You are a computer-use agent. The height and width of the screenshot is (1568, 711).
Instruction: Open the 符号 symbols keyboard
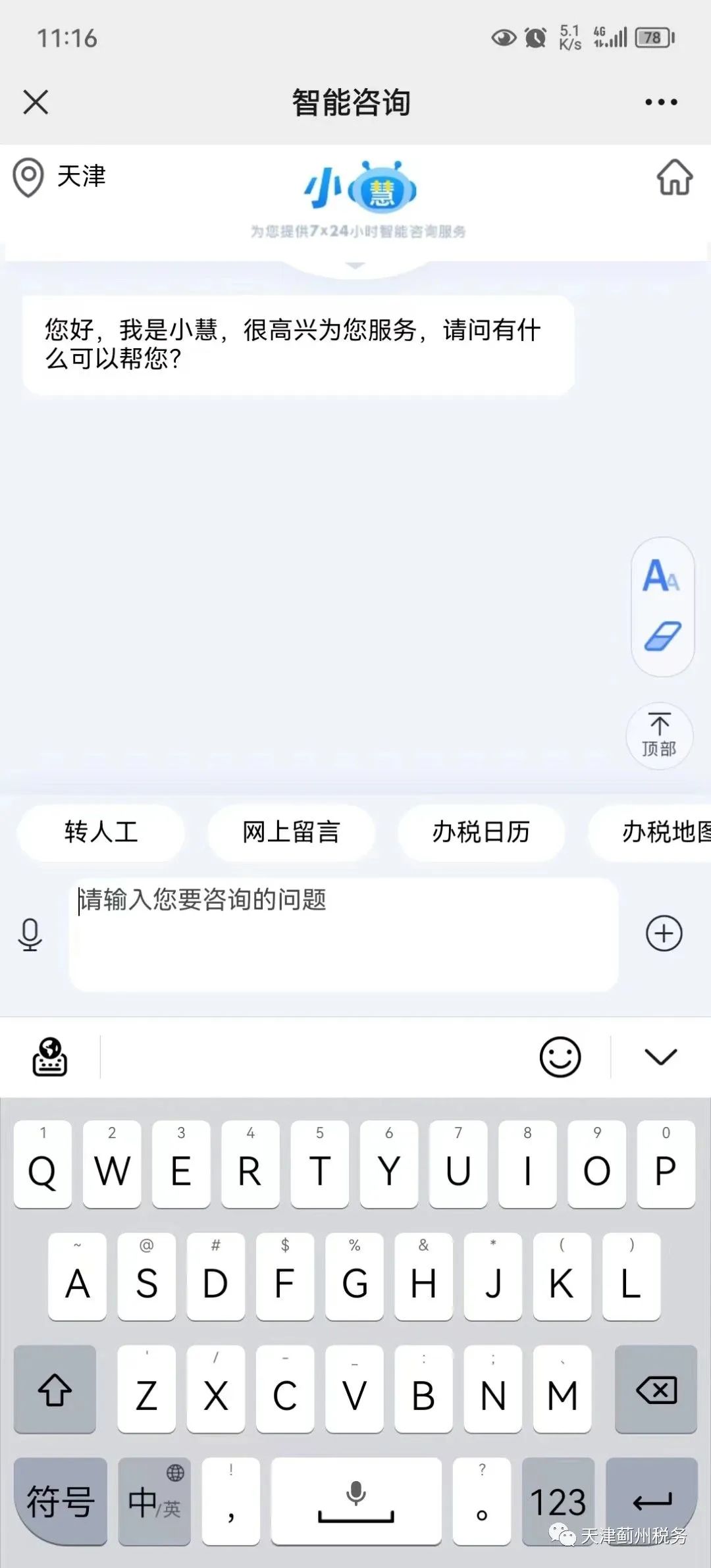(x=61, y=1501)
